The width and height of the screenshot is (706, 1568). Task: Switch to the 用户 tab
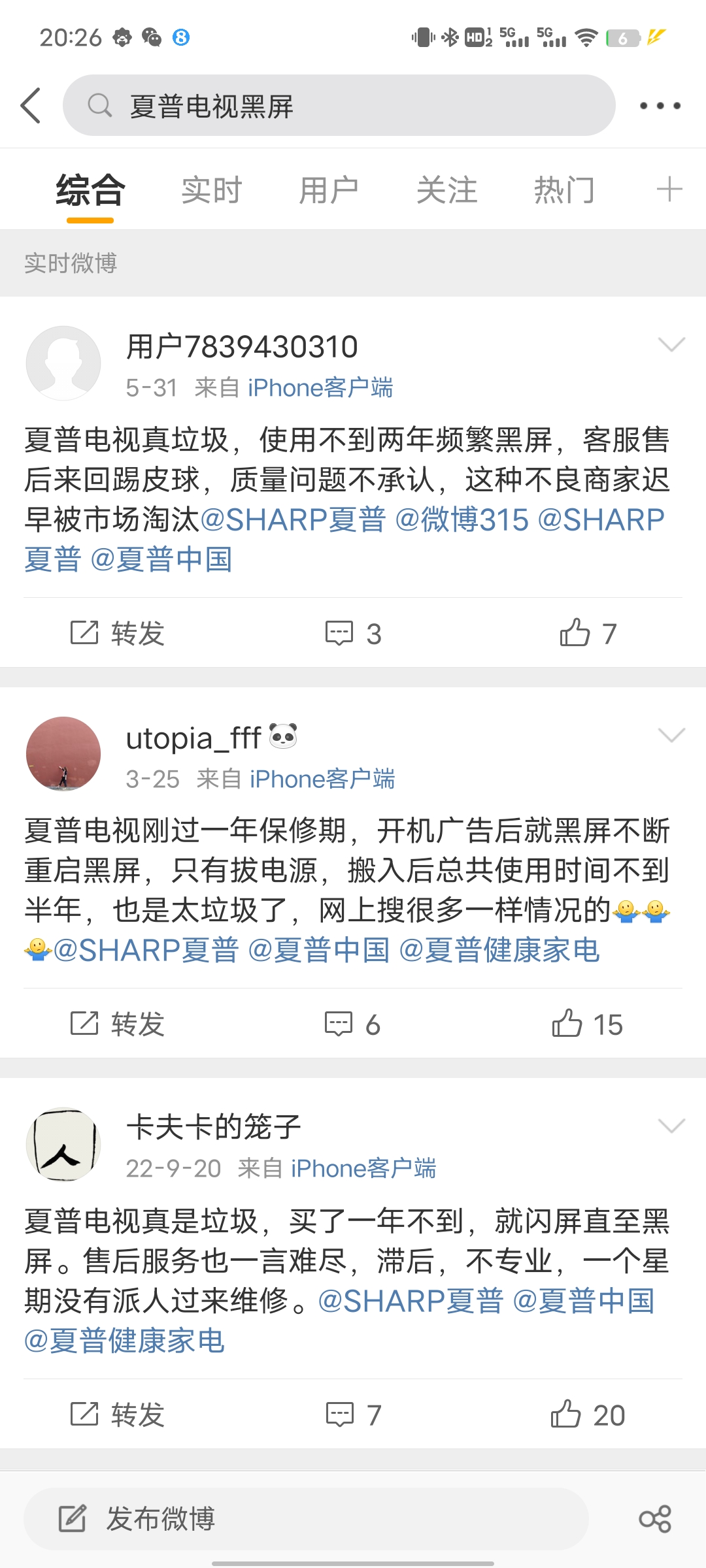pos(329,191)
